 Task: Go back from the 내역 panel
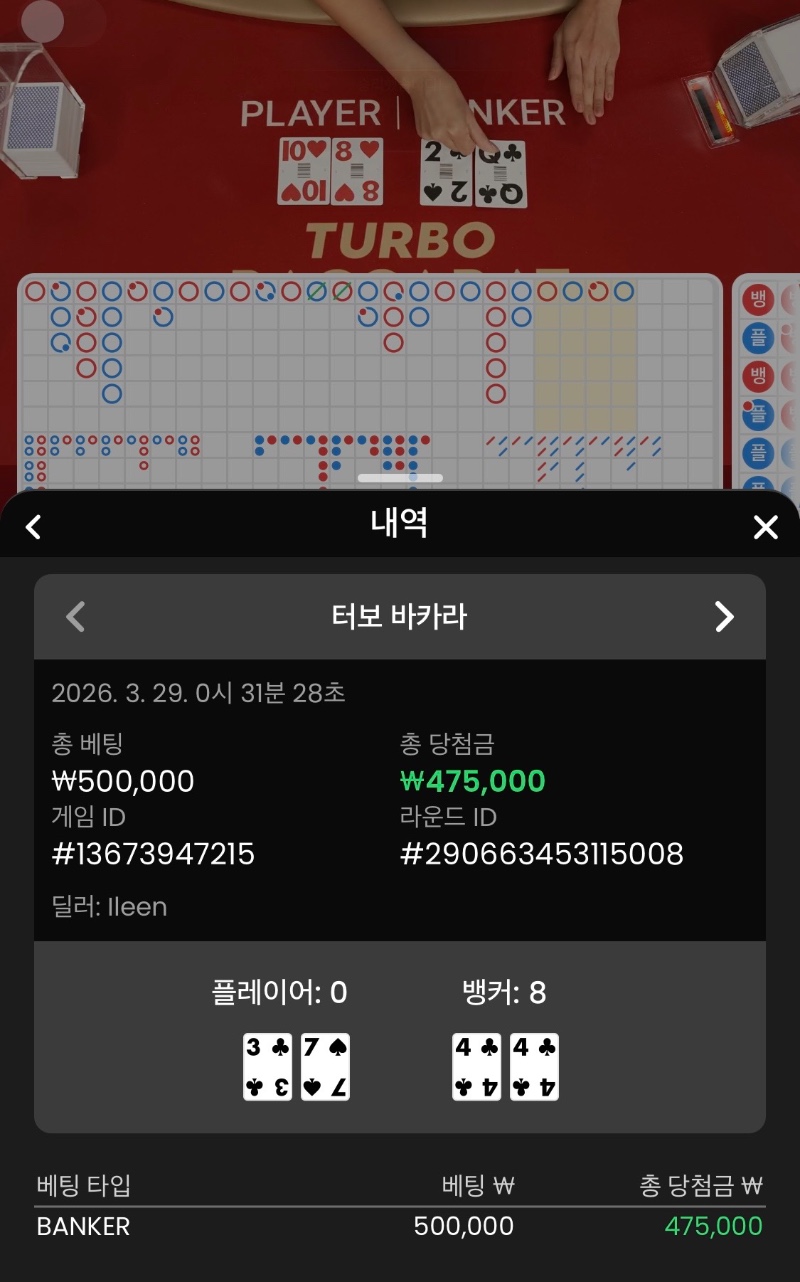point(34,527)
